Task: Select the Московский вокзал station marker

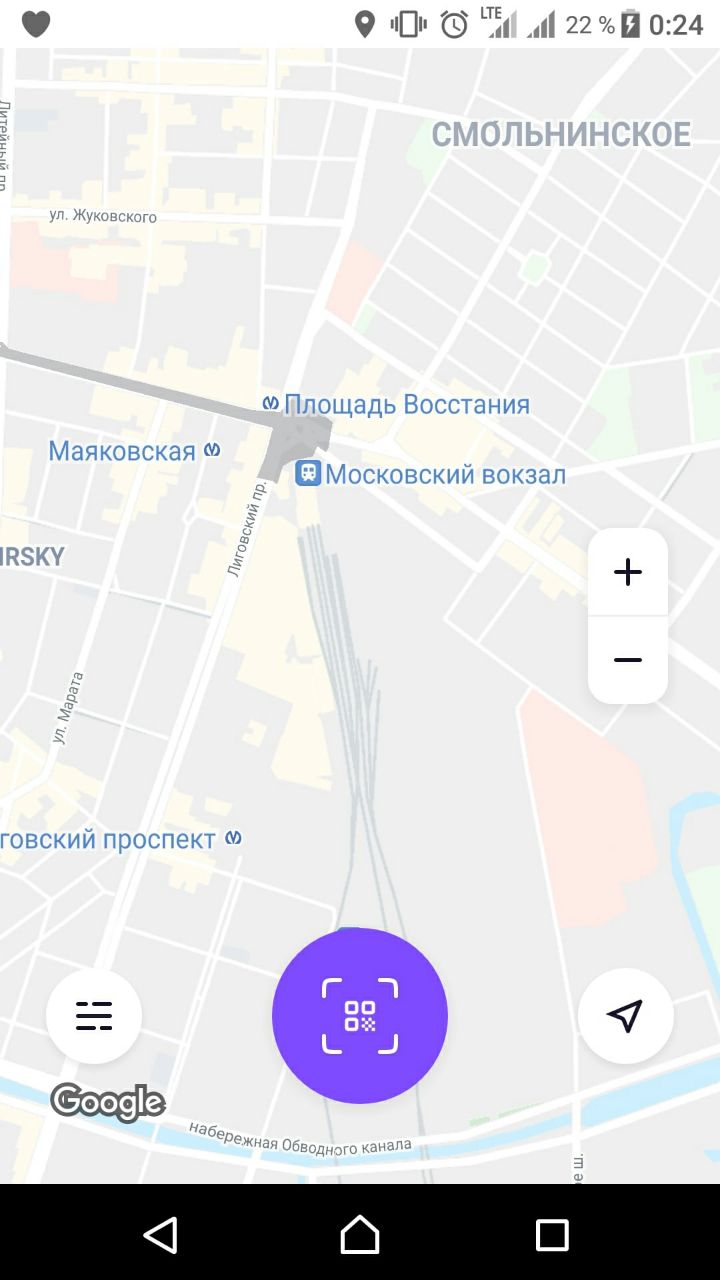Action: (308, 473)
